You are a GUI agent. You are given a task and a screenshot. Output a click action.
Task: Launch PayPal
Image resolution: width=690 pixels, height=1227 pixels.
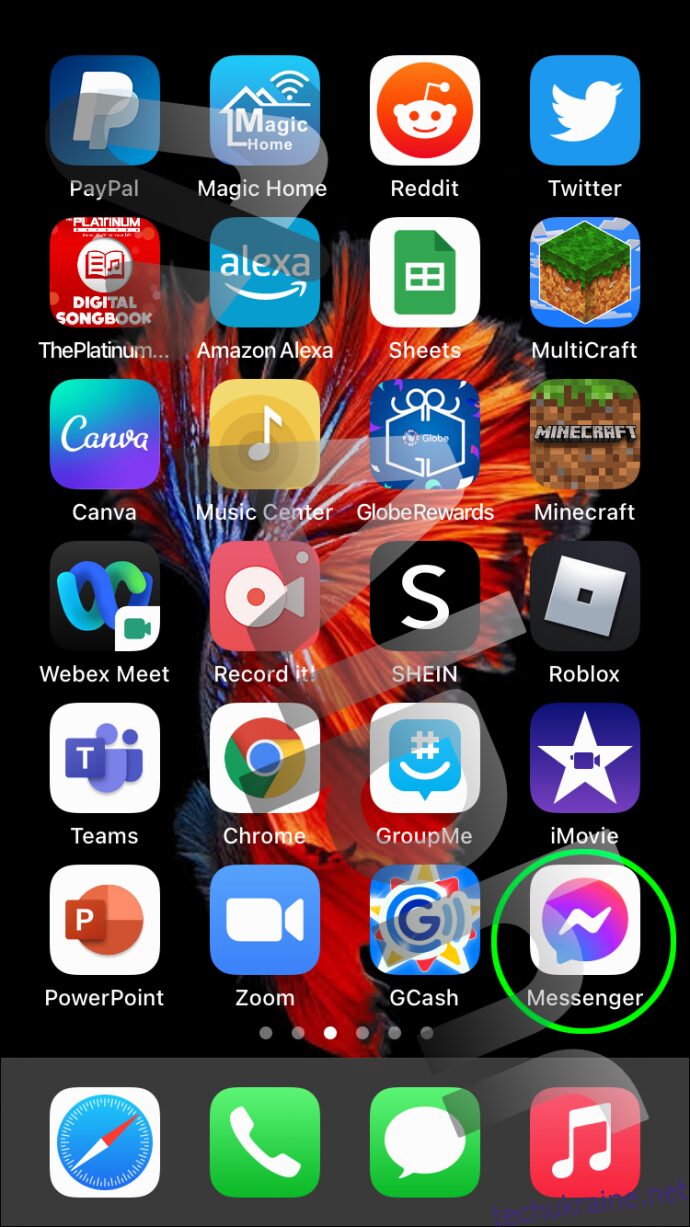(105, 110)
